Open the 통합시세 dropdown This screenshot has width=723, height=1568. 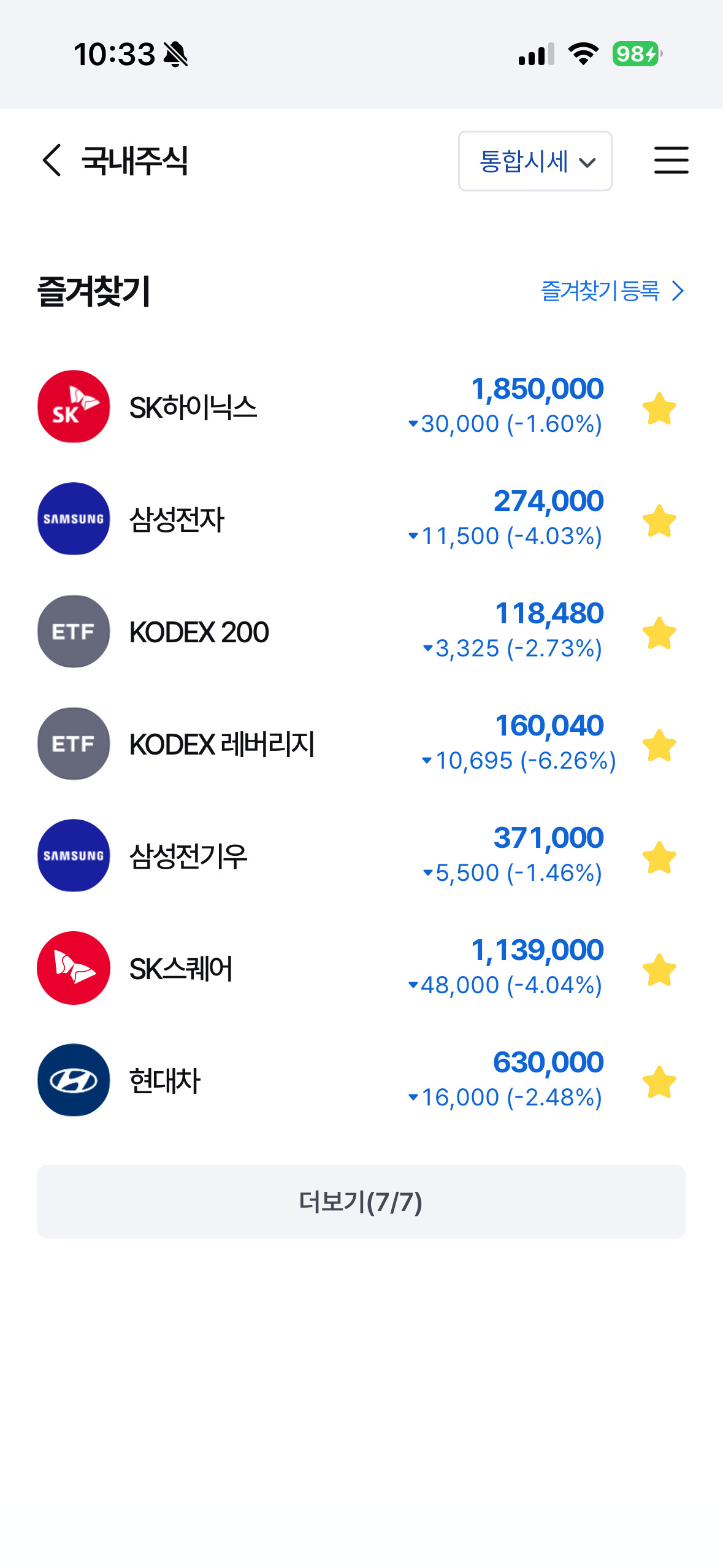(535, 161)
